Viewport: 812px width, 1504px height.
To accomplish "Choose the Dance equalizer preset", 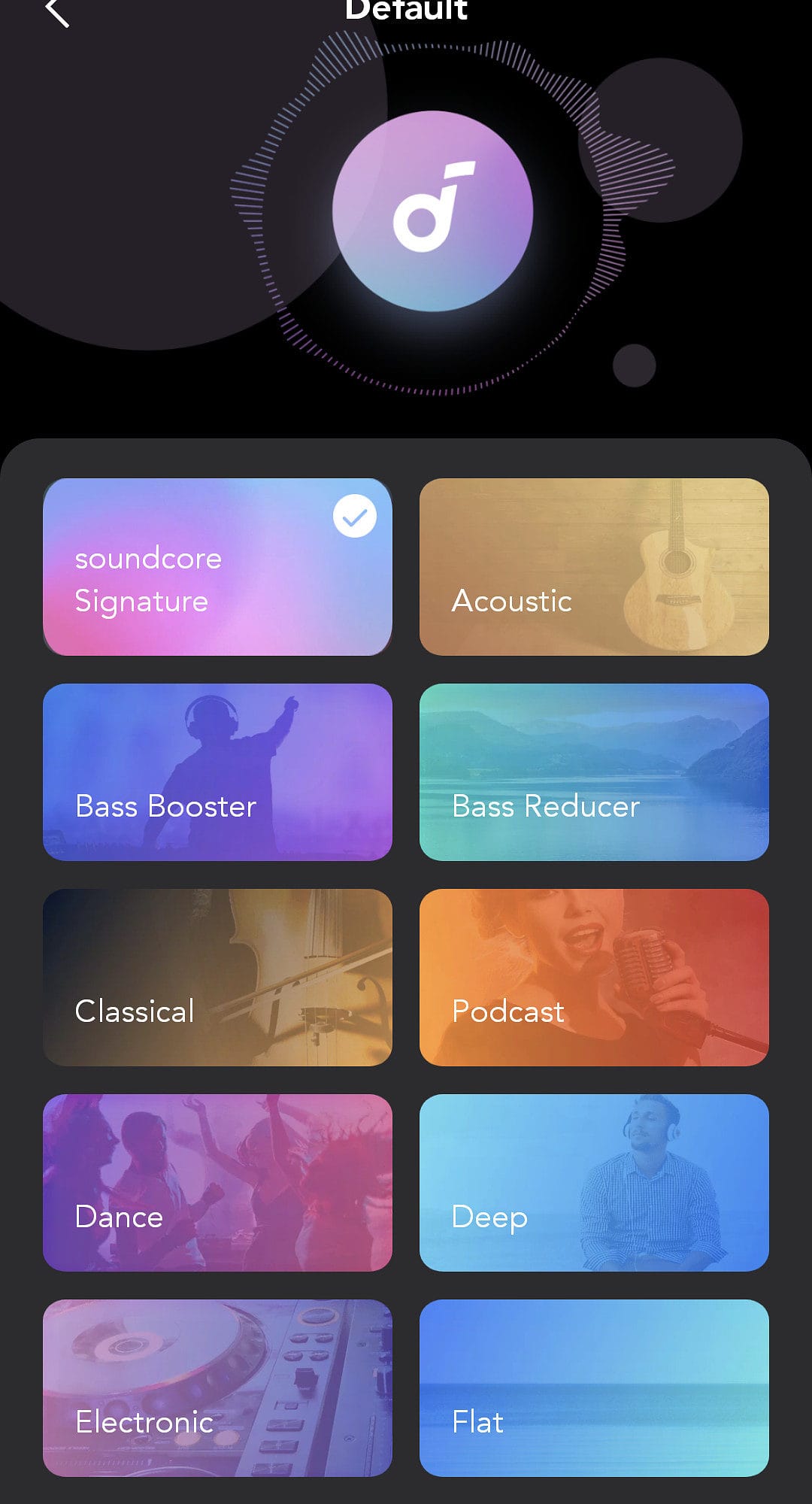I will point(217,1183).
